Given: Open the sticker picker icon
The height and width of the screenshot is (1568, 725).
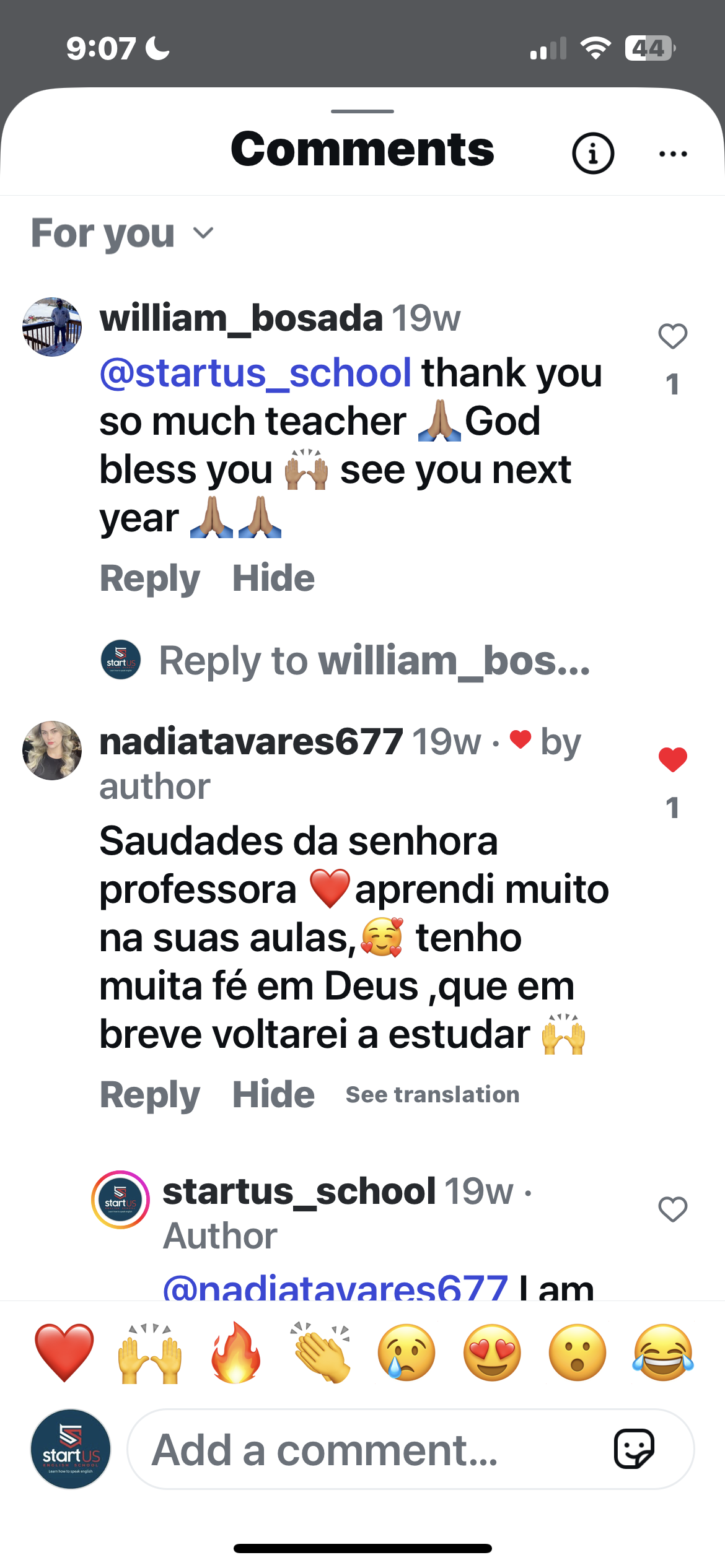Looking at the screenshot, I should tap(633, 1449).
